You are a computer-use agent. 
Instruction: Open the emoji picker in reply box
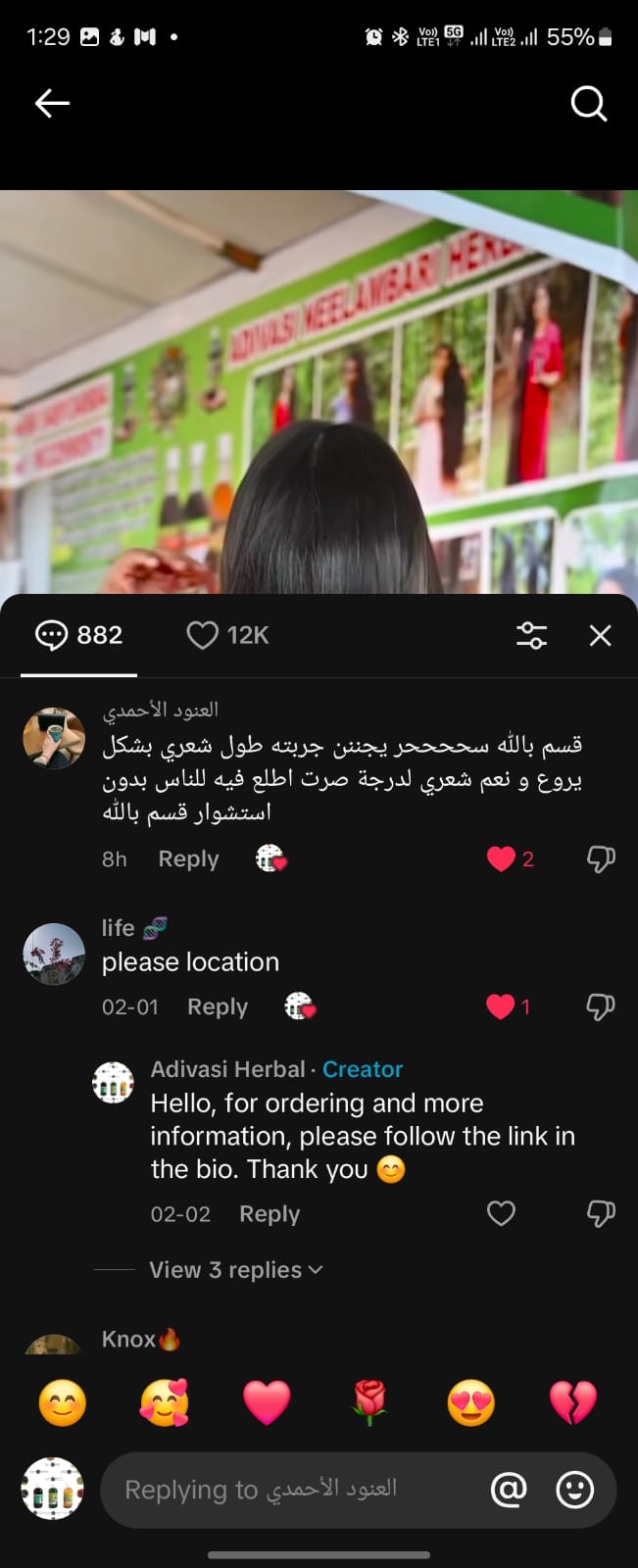coord(575,1490)
